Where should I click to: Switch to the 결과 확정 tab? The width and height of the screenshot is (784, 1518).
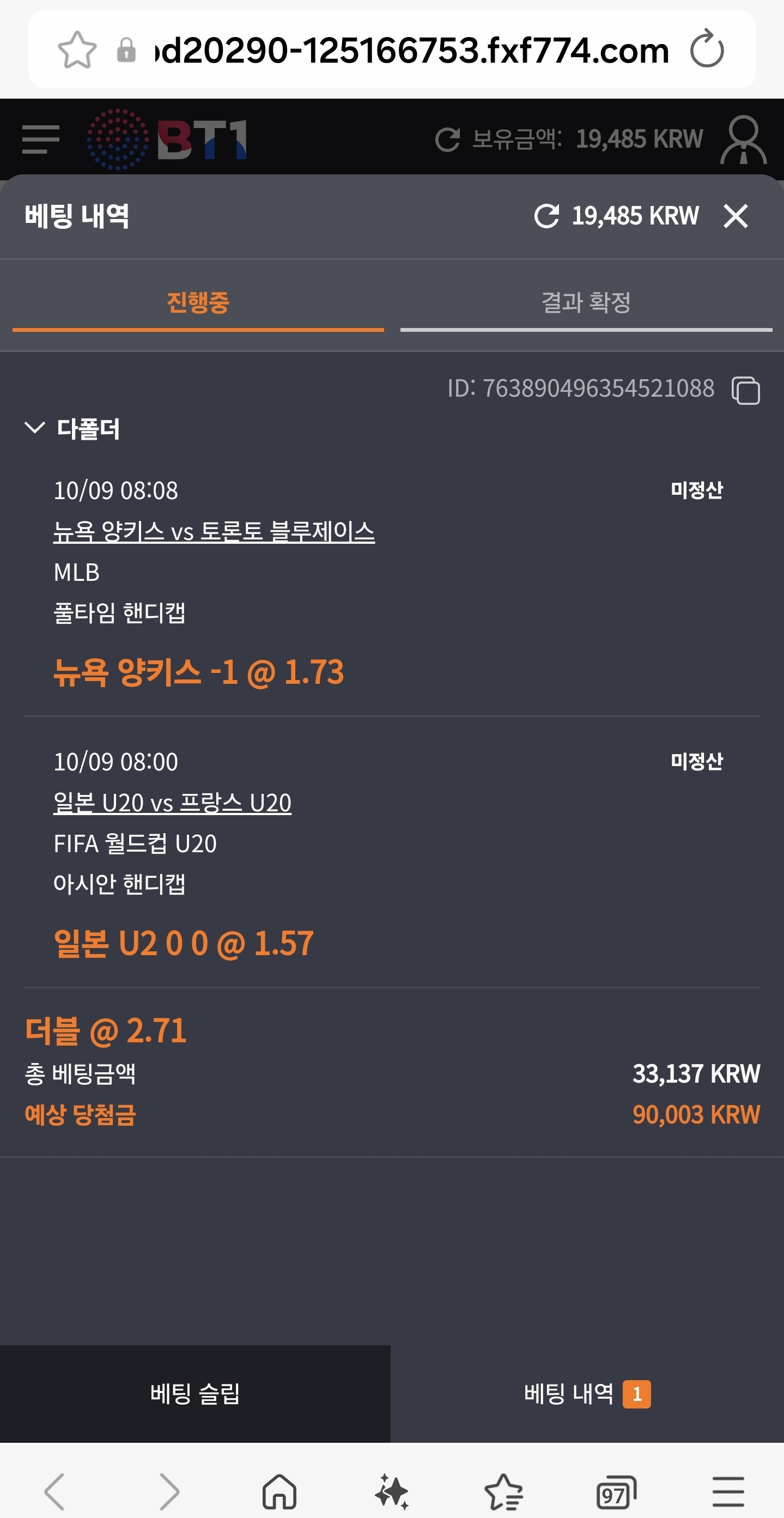click(x=586, y=304)
